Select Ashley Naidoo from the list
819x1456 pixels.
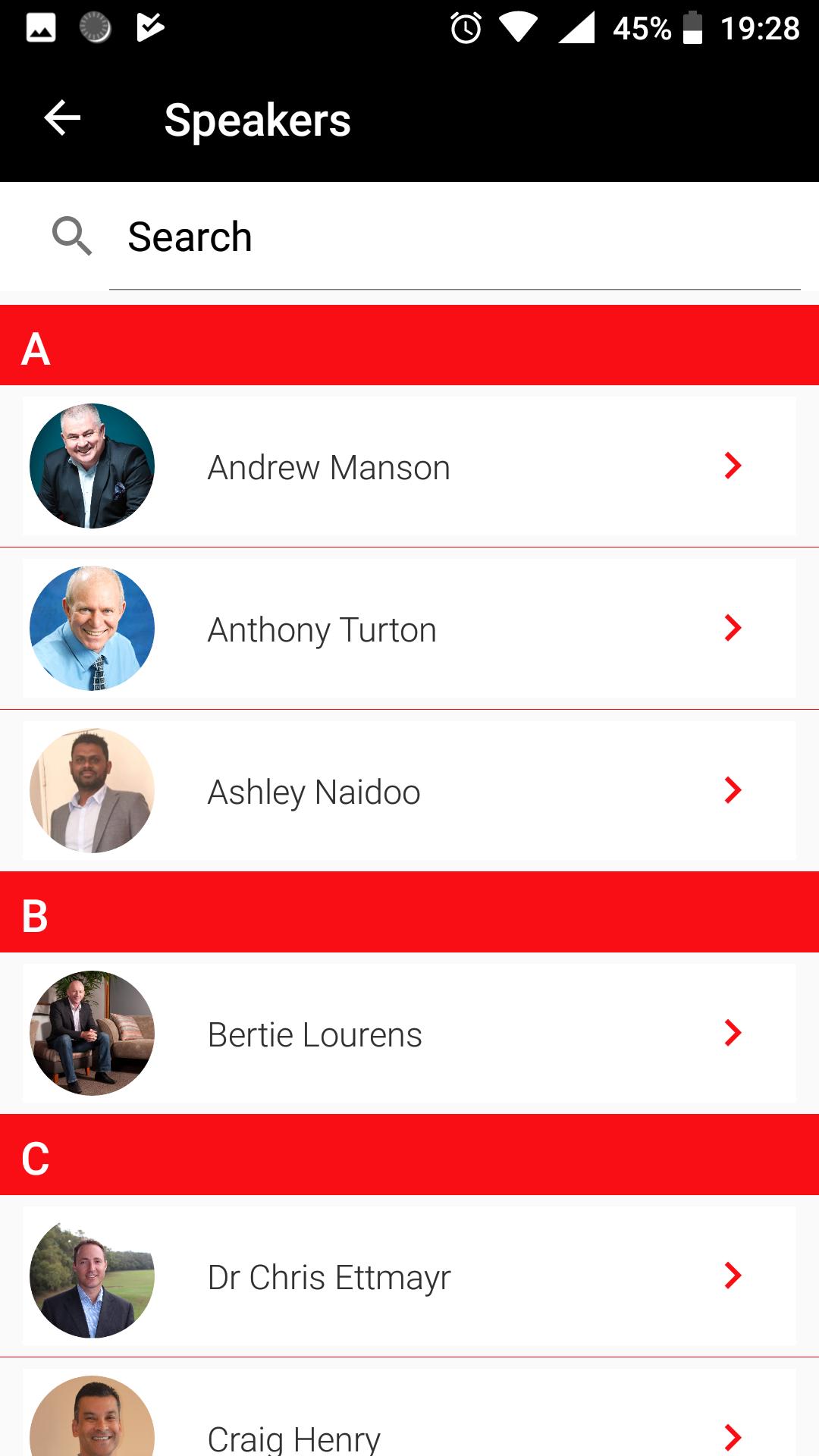pos(409,791)
